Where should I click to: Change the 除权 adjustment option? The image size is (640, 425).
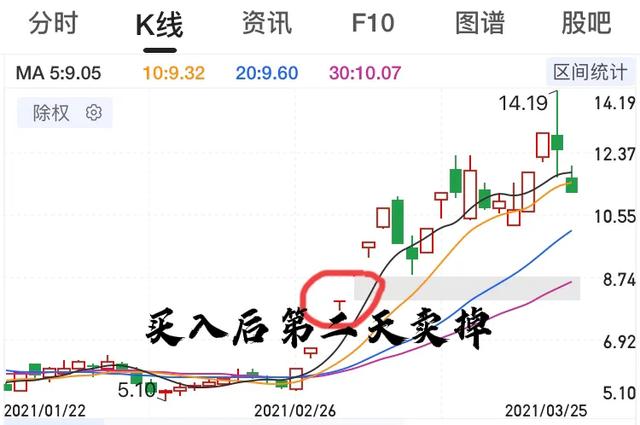[x=51, y=113]
